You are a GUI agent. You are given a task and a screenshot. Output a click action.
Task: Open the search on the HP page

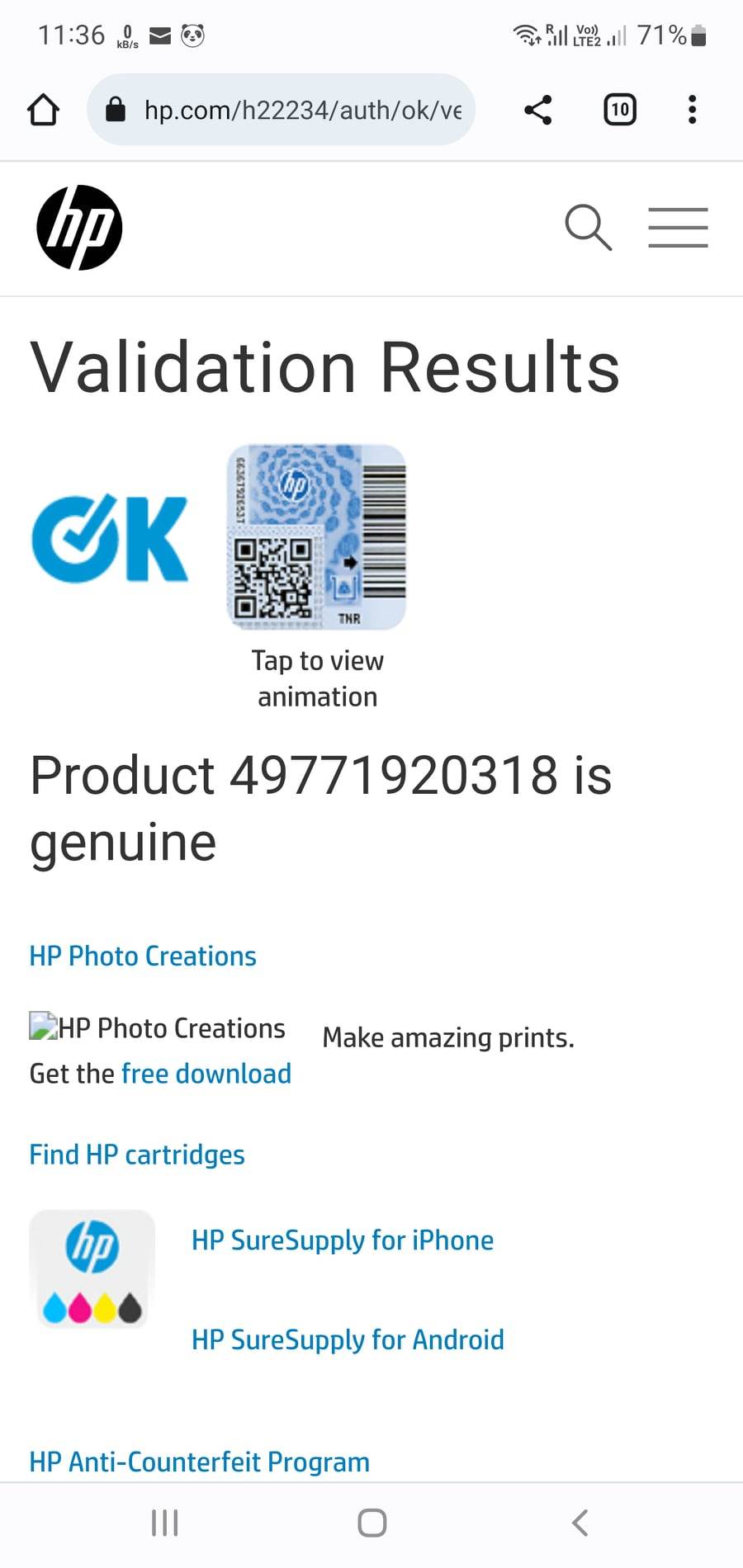click(588, 228)
